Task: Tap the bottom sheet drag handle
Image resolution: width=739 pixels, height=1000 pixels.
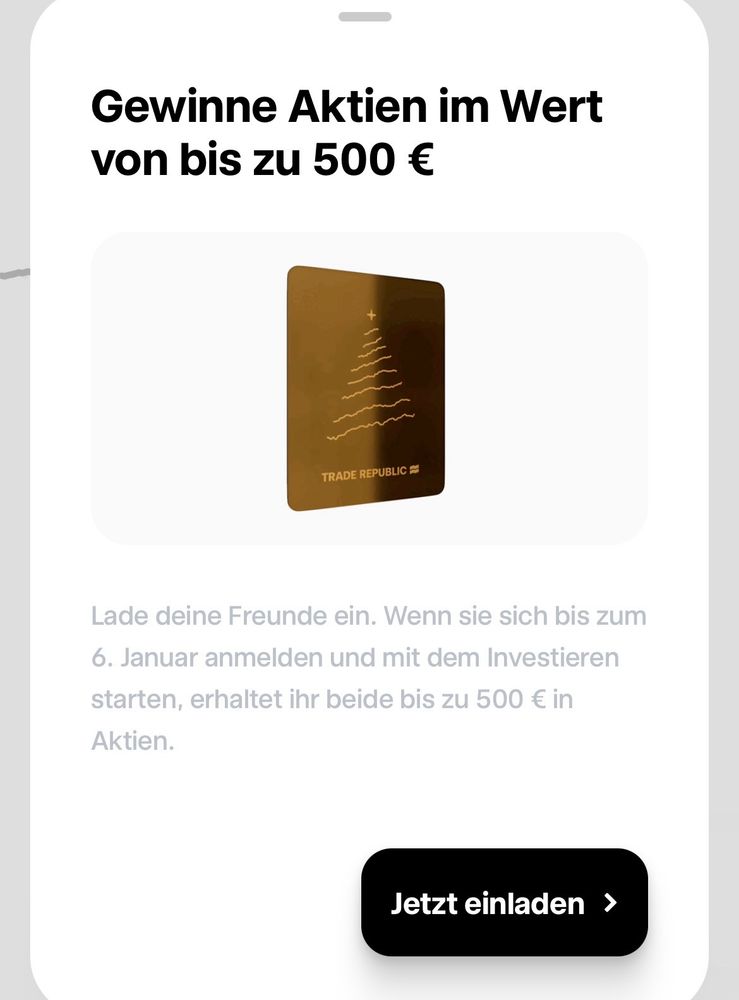Action: [x=365, y=17]
